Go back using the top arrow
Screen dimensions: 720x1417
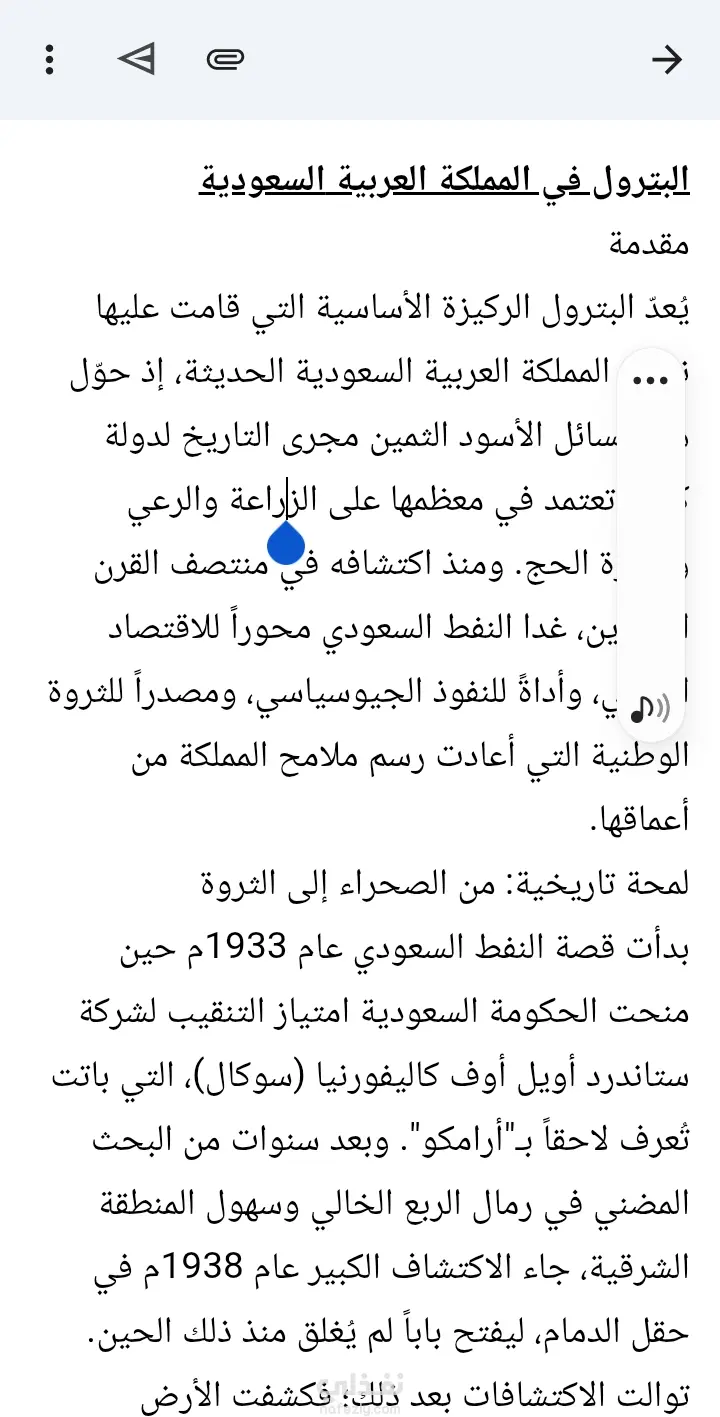point(666,60)
